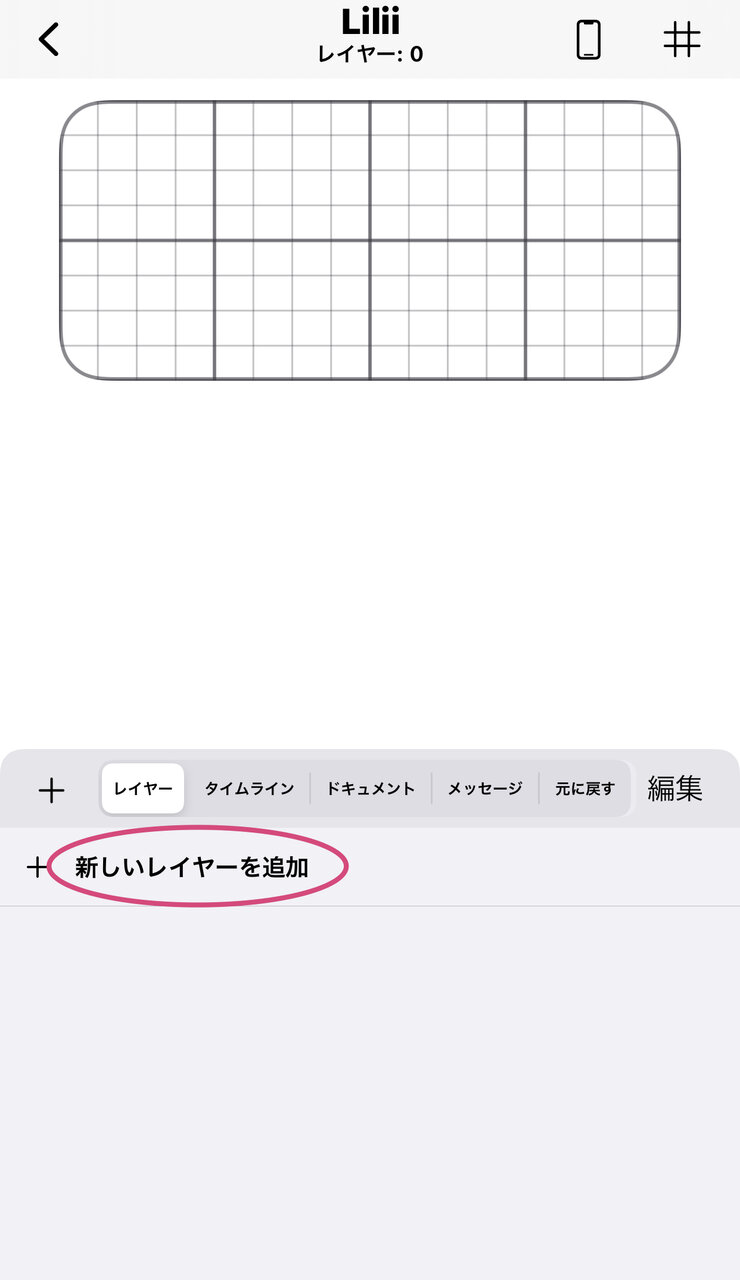Open the メッセージ tab
Image resolution: width=740 pixels, height=1280 pixels.
(485, 789)
